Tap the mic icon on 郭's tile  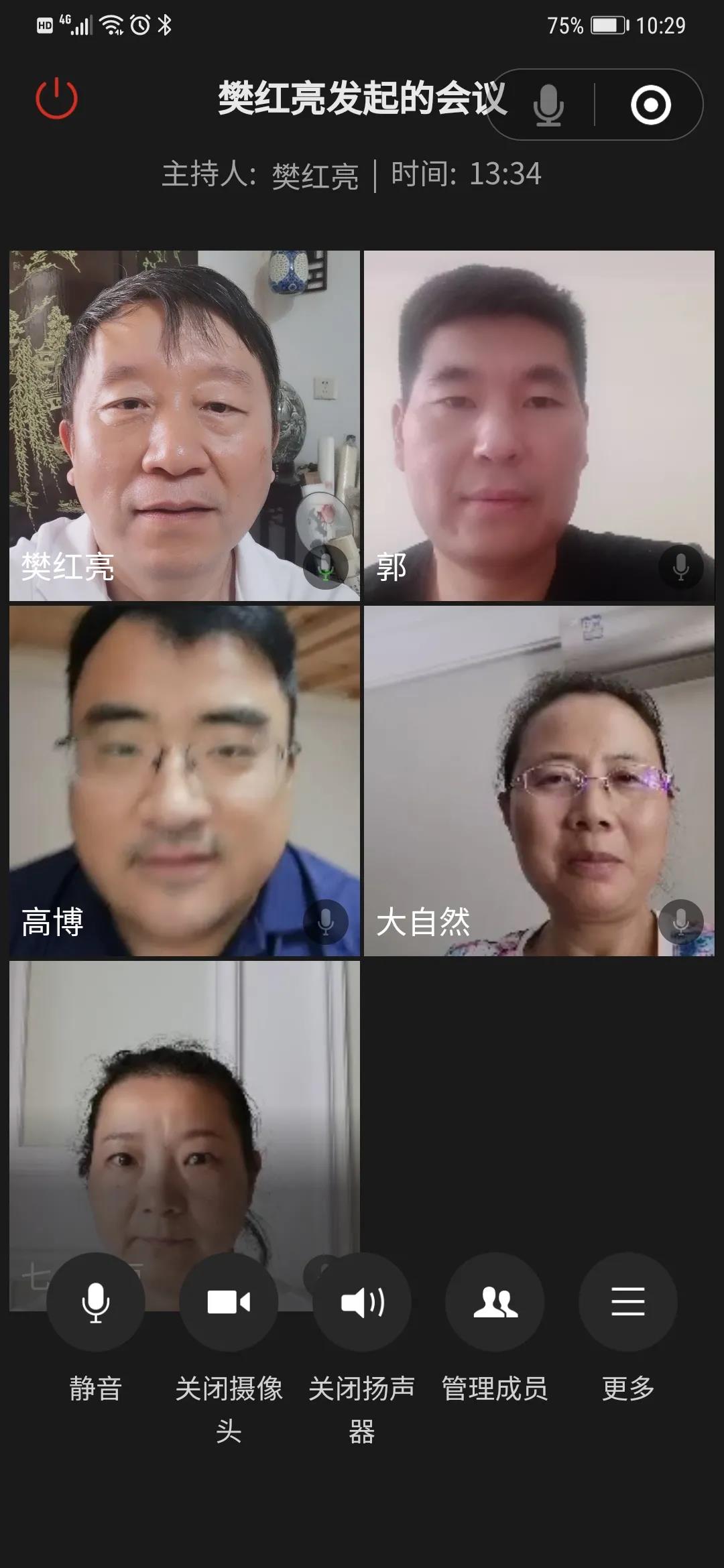point(680,567)
